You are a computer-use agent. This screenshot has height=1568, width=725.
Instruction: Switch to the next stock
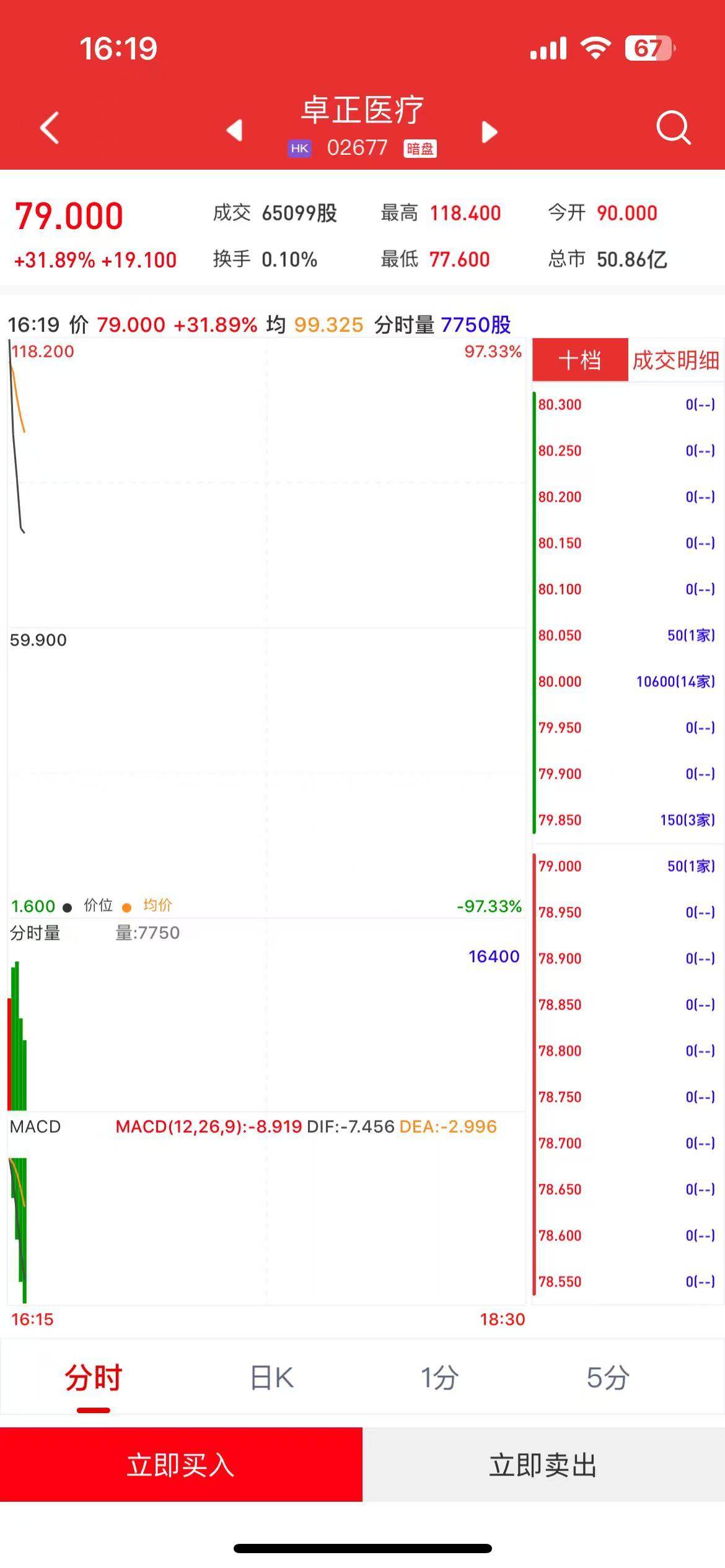coord(490,131)
